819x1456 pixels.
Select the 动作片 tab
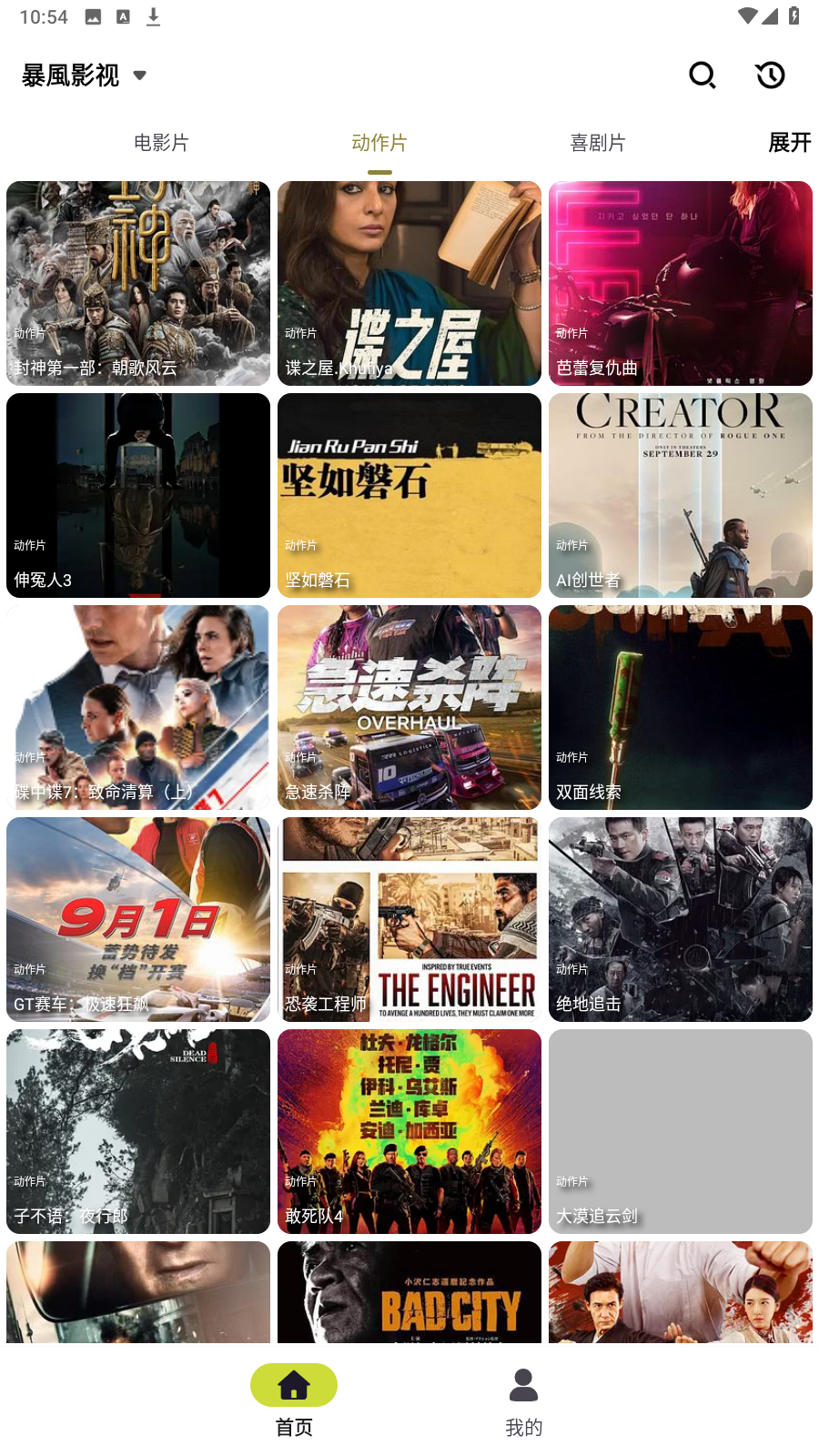[379, 143]
